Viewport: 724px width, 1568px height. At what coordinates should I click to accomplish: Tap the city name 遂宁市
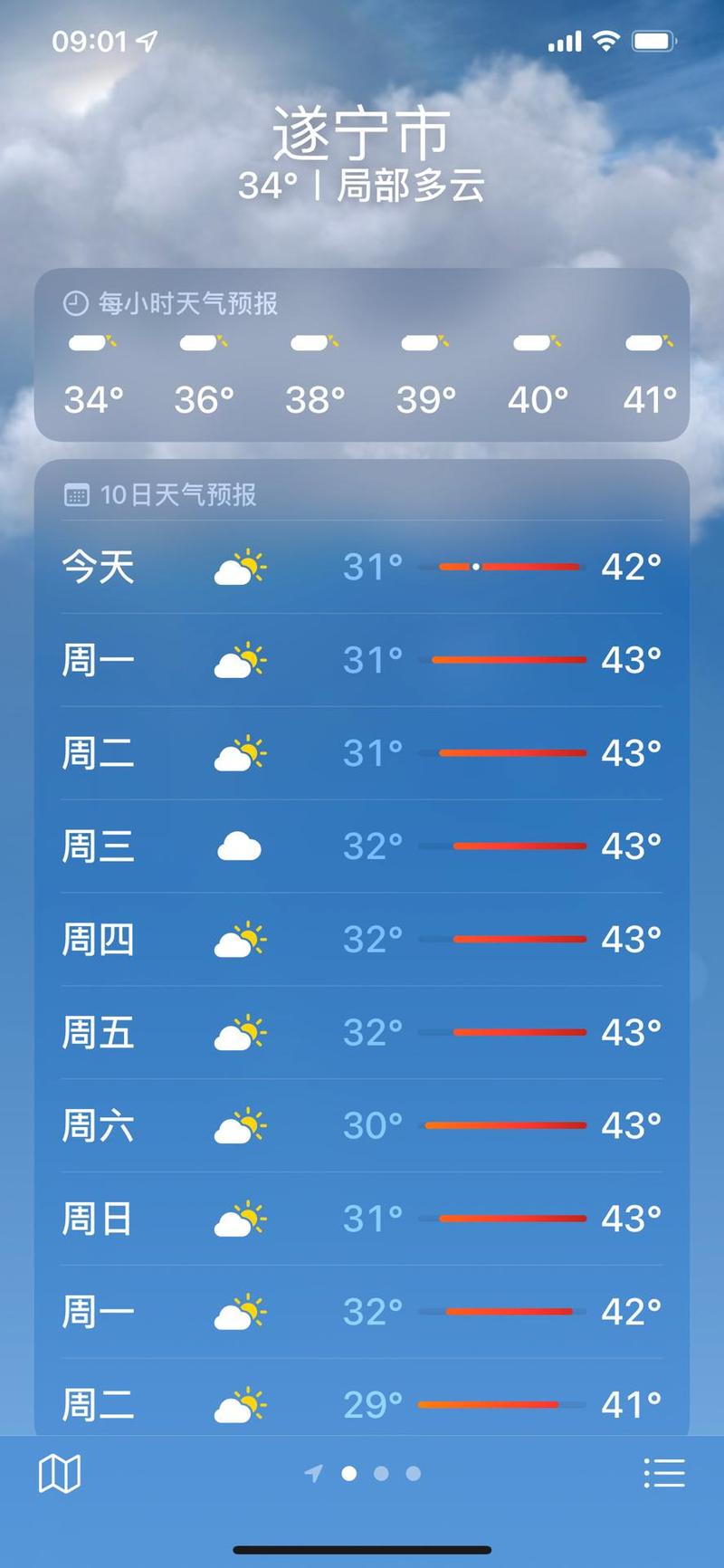point(362,131)
